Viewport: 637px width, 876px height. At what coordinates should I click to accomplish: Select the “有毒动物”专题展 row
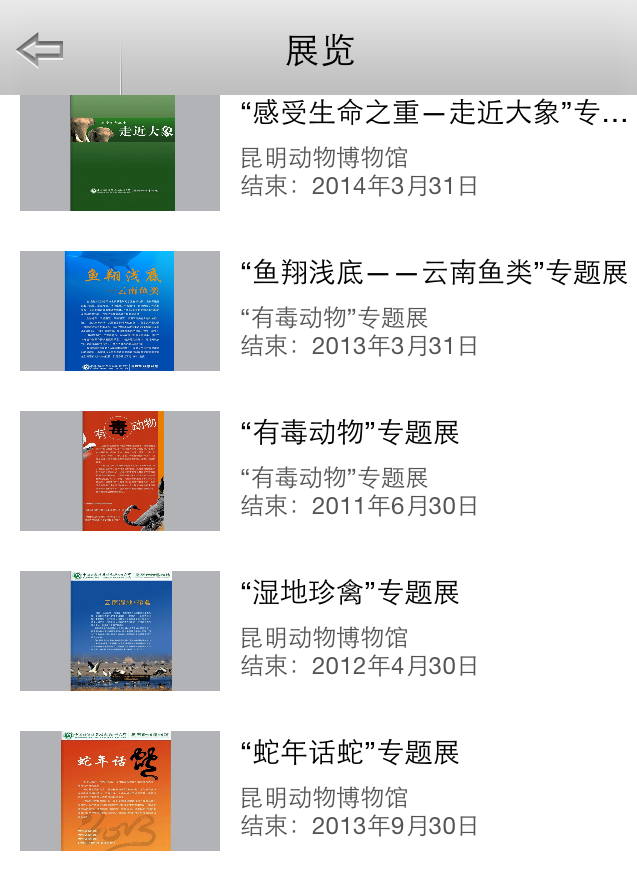(350, 433)
